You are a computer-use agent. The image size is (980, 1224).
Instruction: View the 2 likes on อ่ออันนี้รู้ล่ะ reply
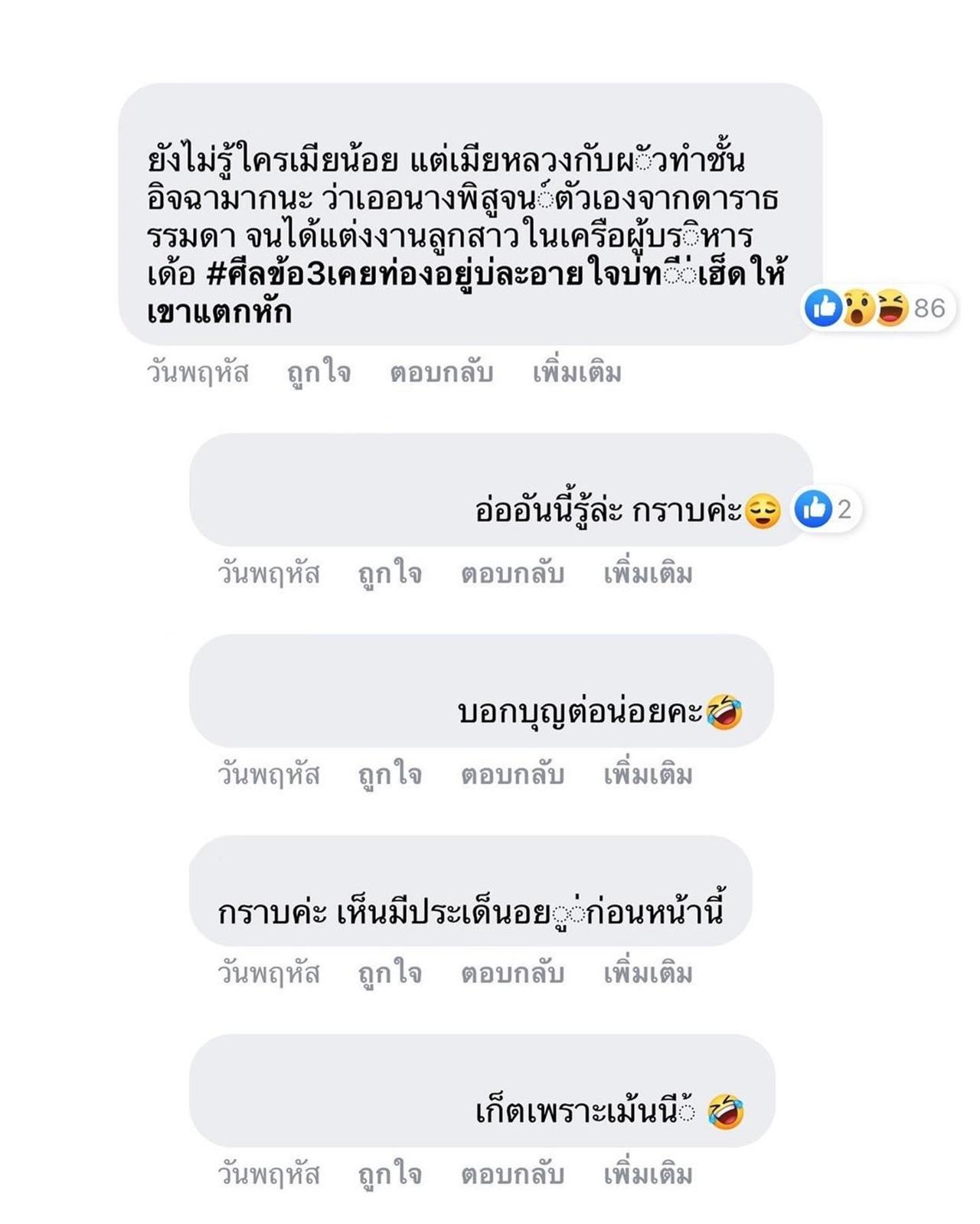[825, 509]
